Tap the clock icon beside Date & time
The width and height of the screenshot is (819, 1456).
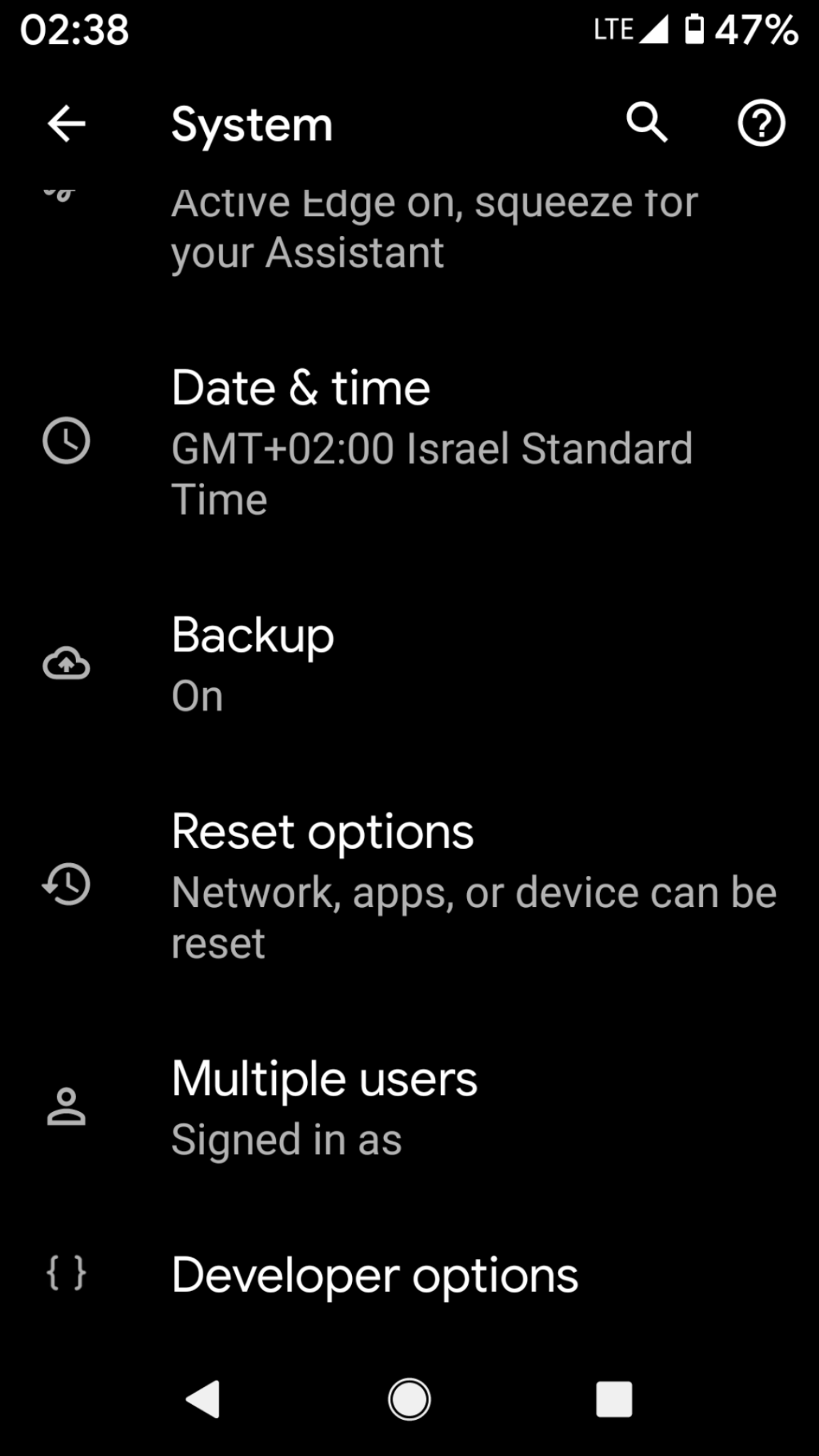pyautogui.click(x=66, y=441)
